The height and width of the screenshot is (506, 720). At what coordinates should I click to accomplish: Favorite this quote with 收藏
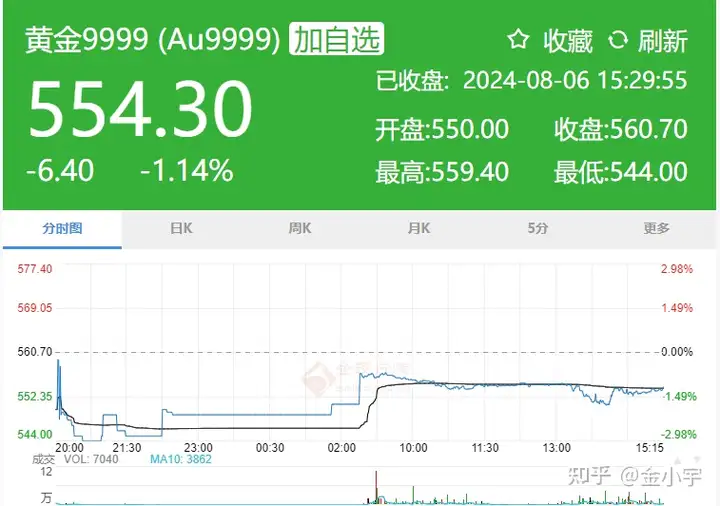pos(550,41)
